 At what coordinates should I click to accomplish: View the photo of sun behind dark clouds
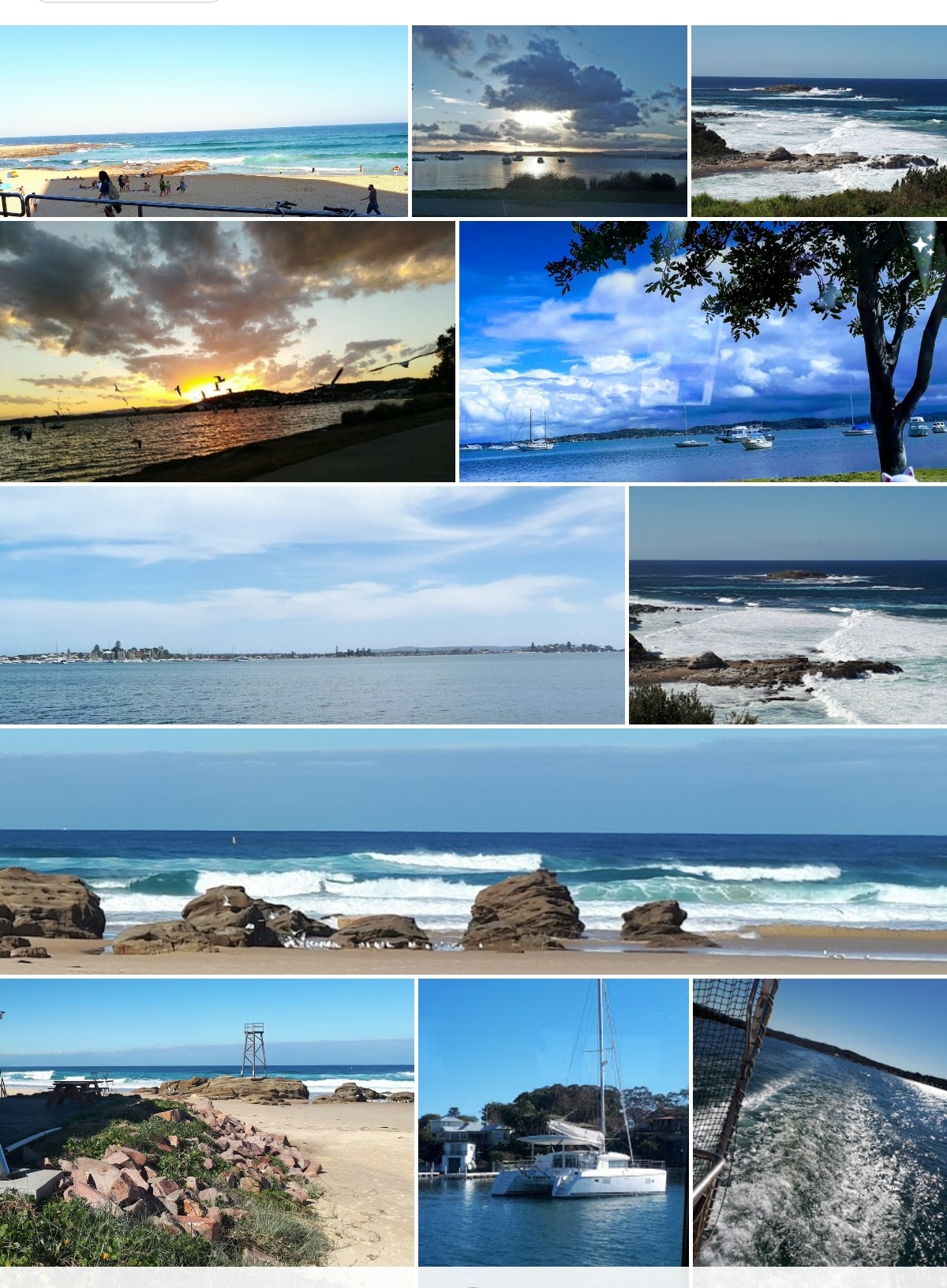click(549, 121)
